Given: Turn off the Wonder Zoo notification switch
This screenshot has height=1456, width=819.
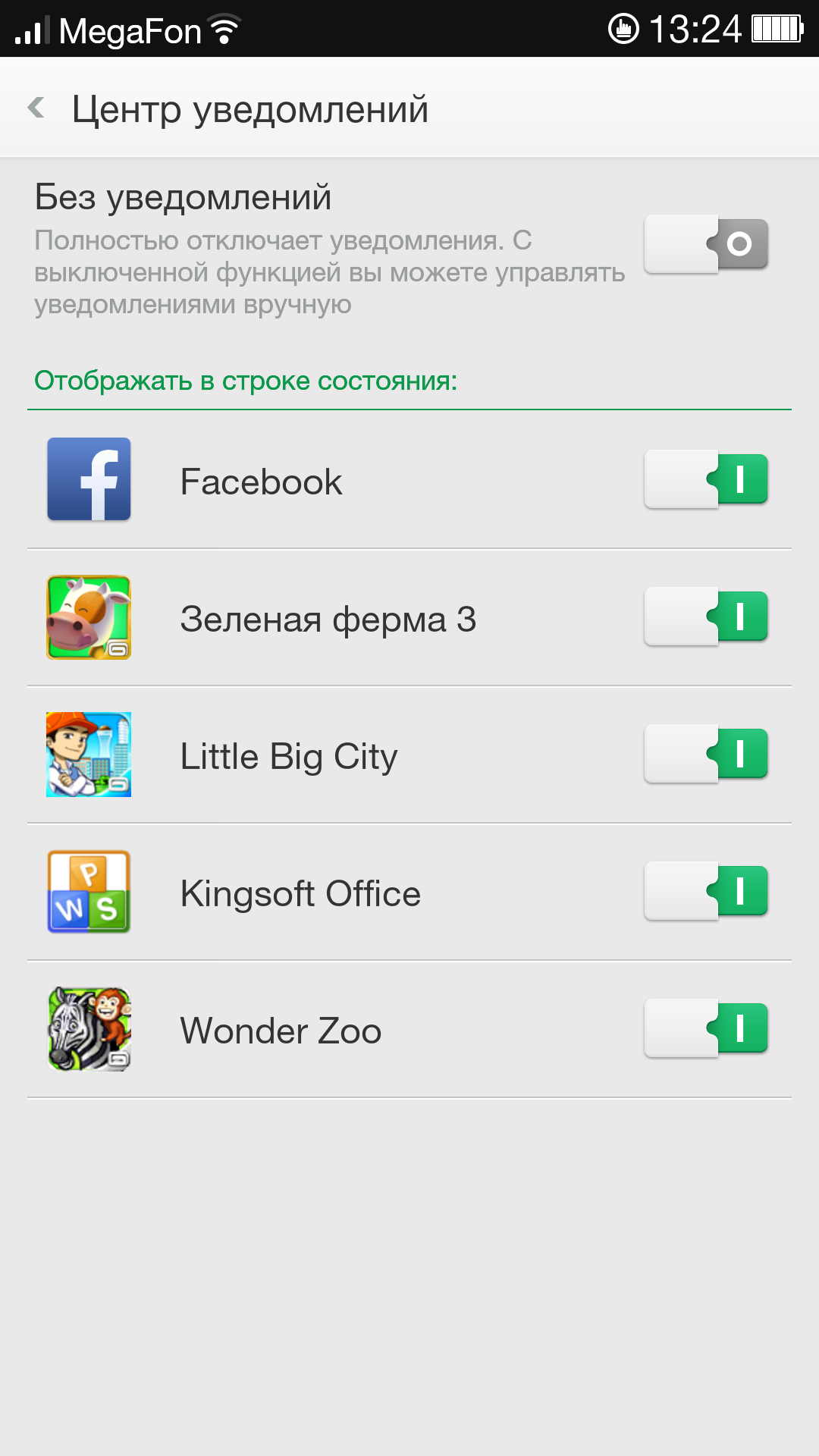Looking at the screenshot, I should click(x=706, y=1028).
